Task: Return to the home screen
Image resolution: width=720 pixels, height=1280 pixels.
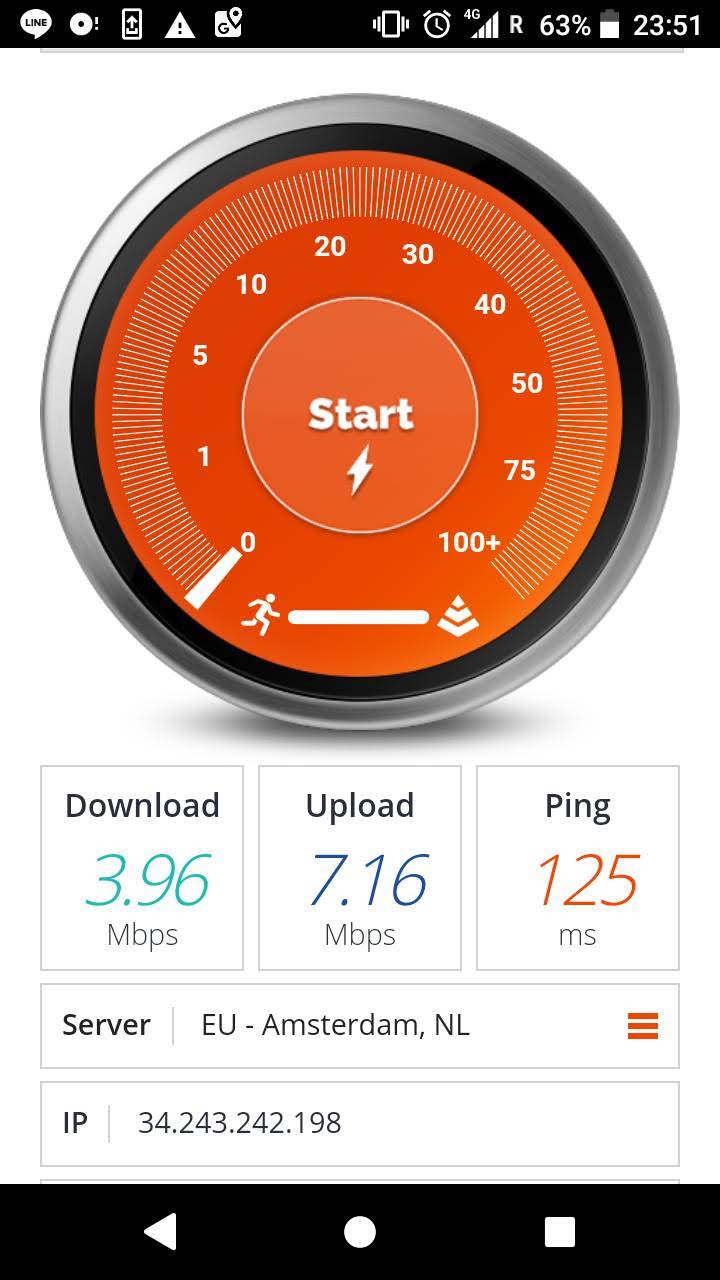Action: (x=360, y=1232)
